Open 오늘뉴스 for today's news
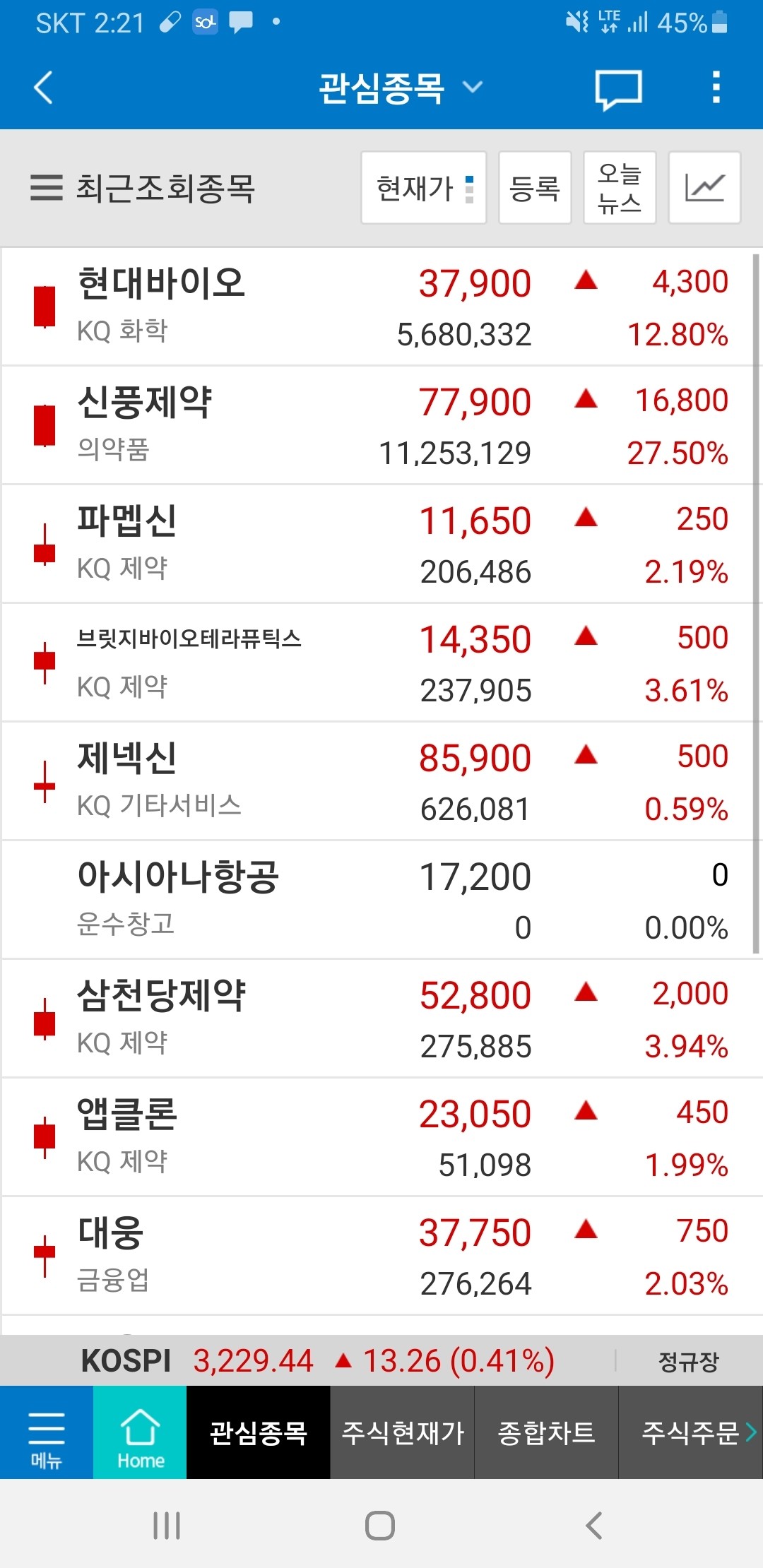 point(619,187)
